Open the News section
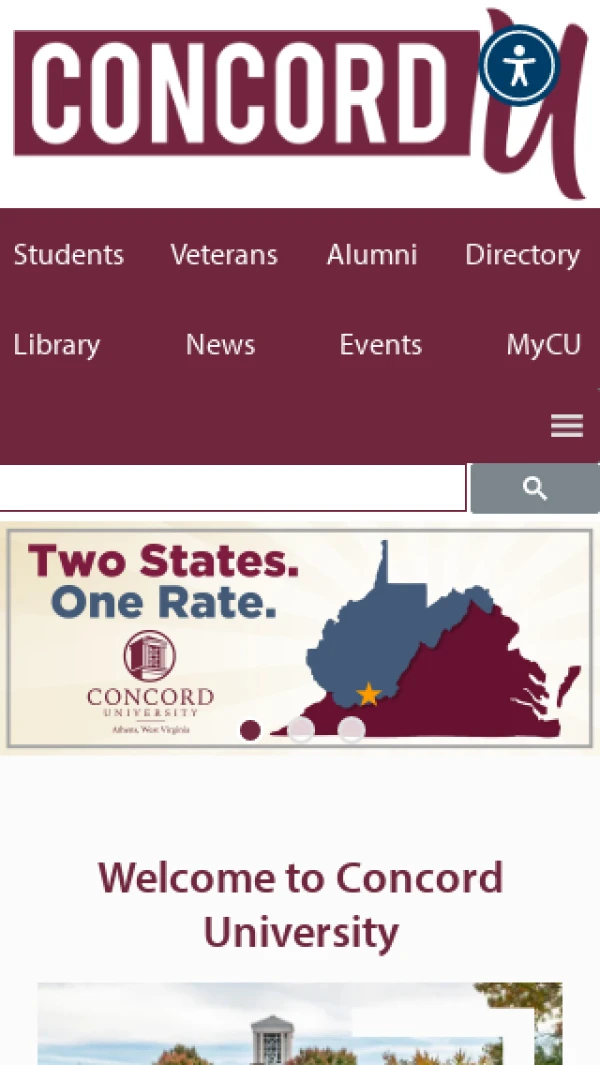The width and height of the screenshot is (600, 1065). (x=221, y=345)
